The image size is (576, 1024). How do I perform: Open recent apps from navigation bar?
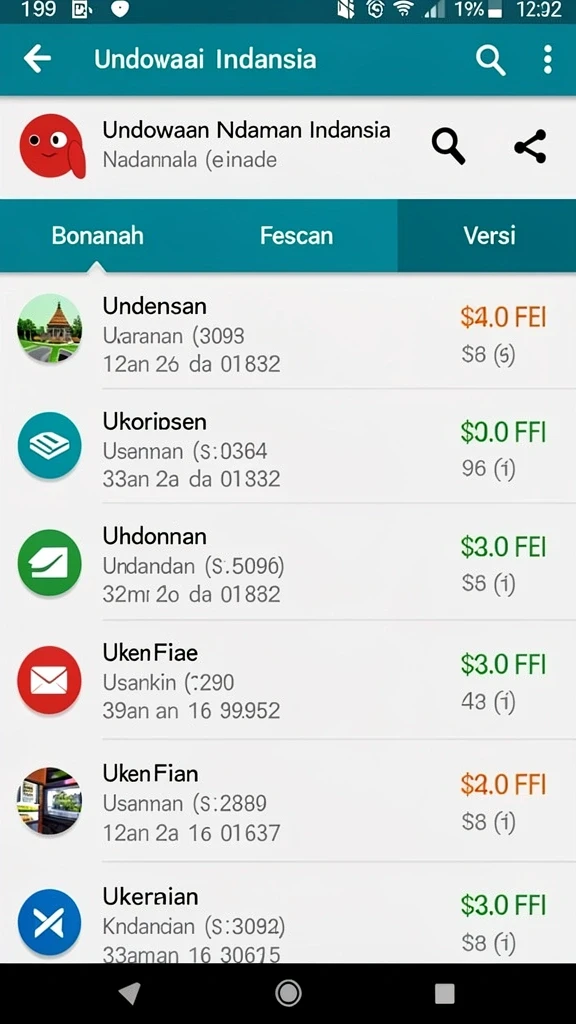coord(445,993)
